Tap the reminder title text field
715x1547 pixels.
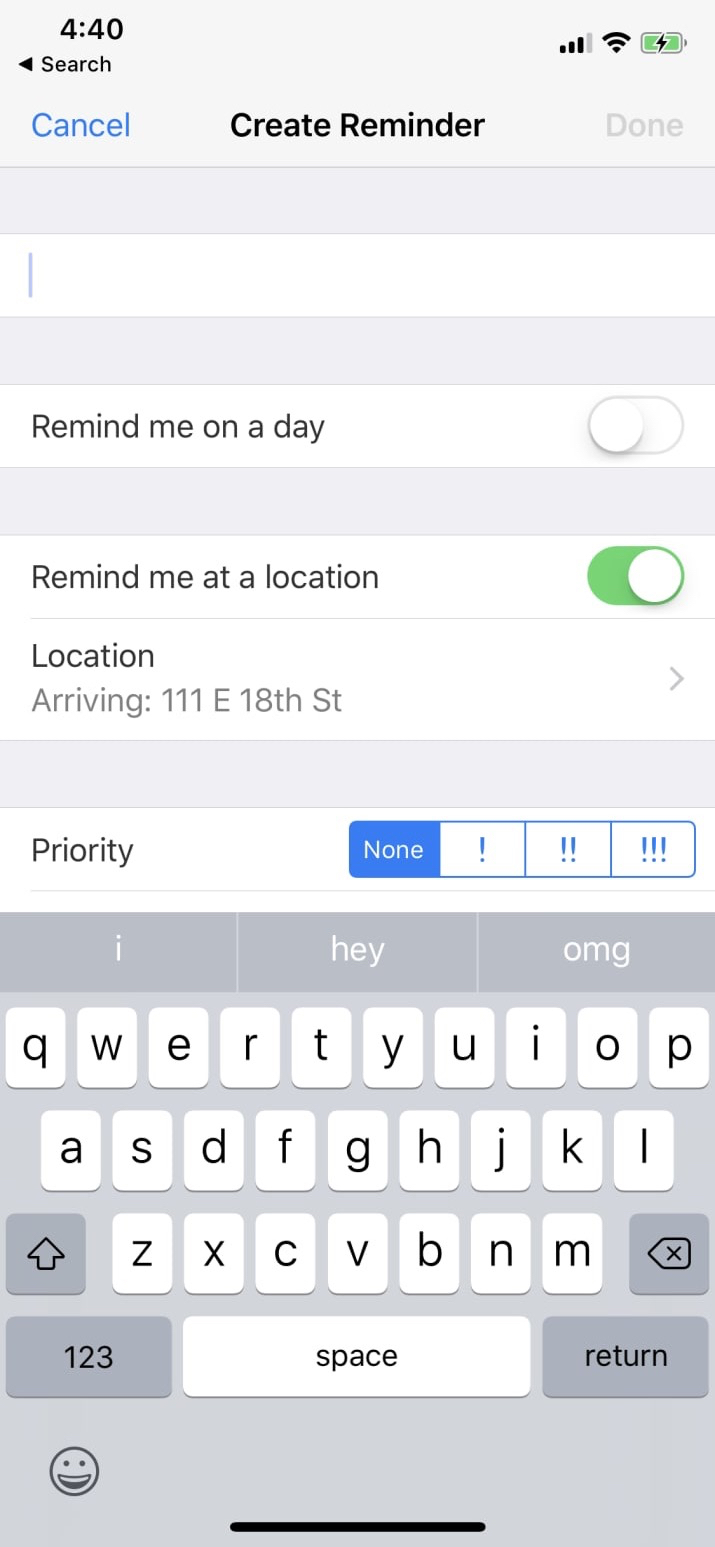357,275
